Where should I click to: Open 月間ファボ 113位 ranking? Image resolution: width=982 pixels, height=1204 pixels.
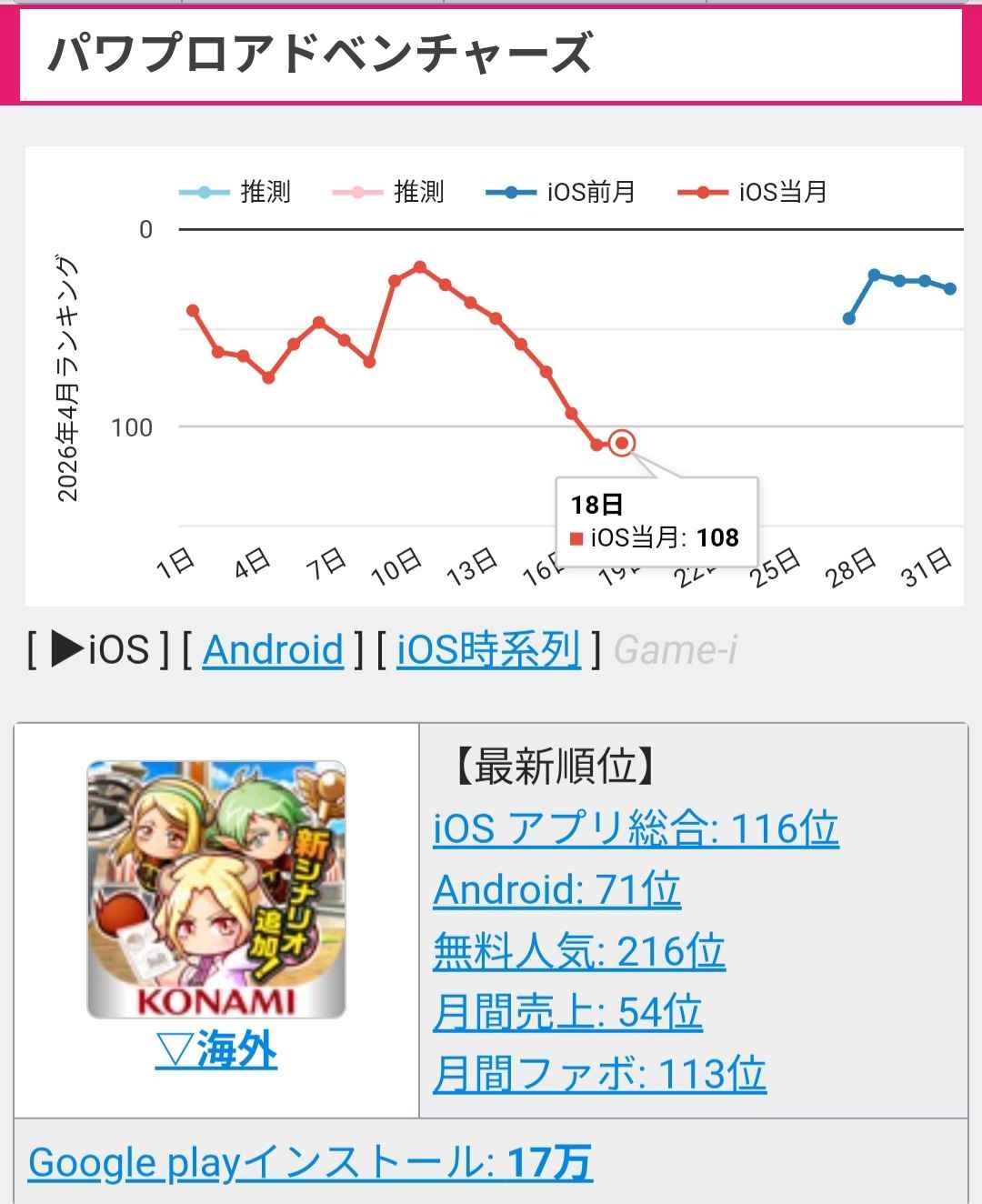pyautogui.click(x=599, y=1074)
